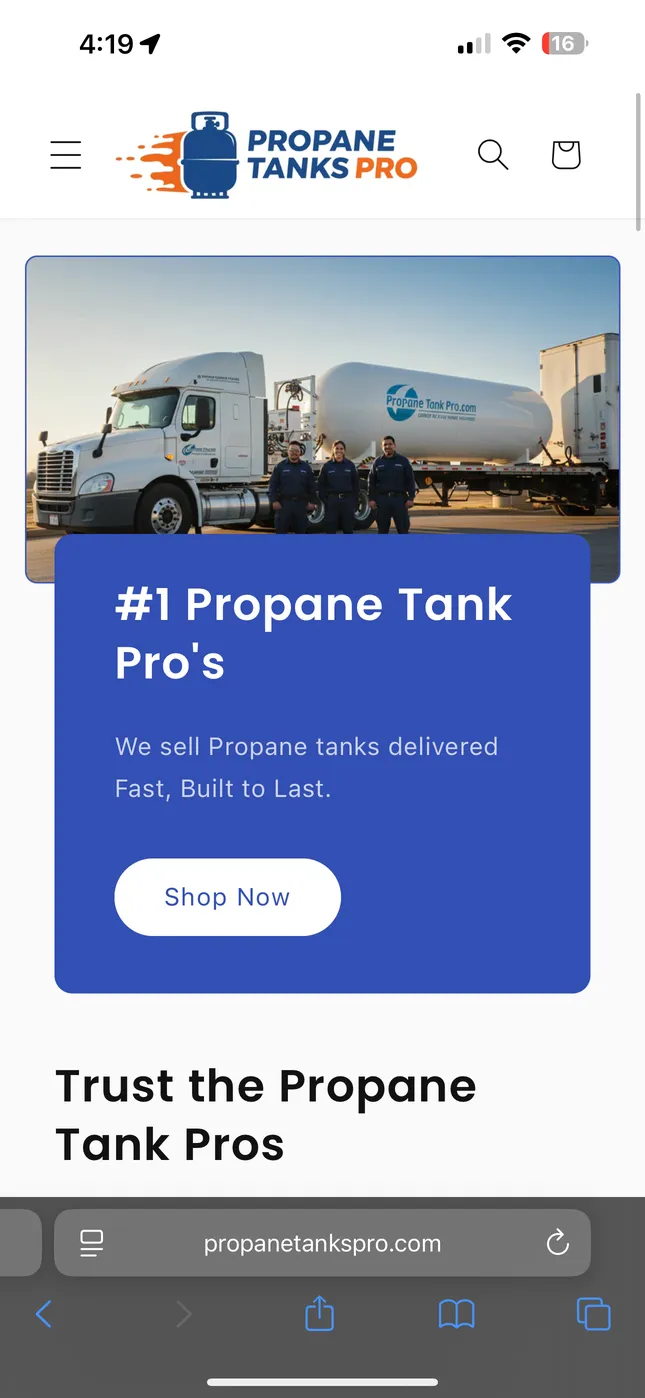Screen dimensions: 645x1398
Task: View the shopping cart
Action: point(566,155)
